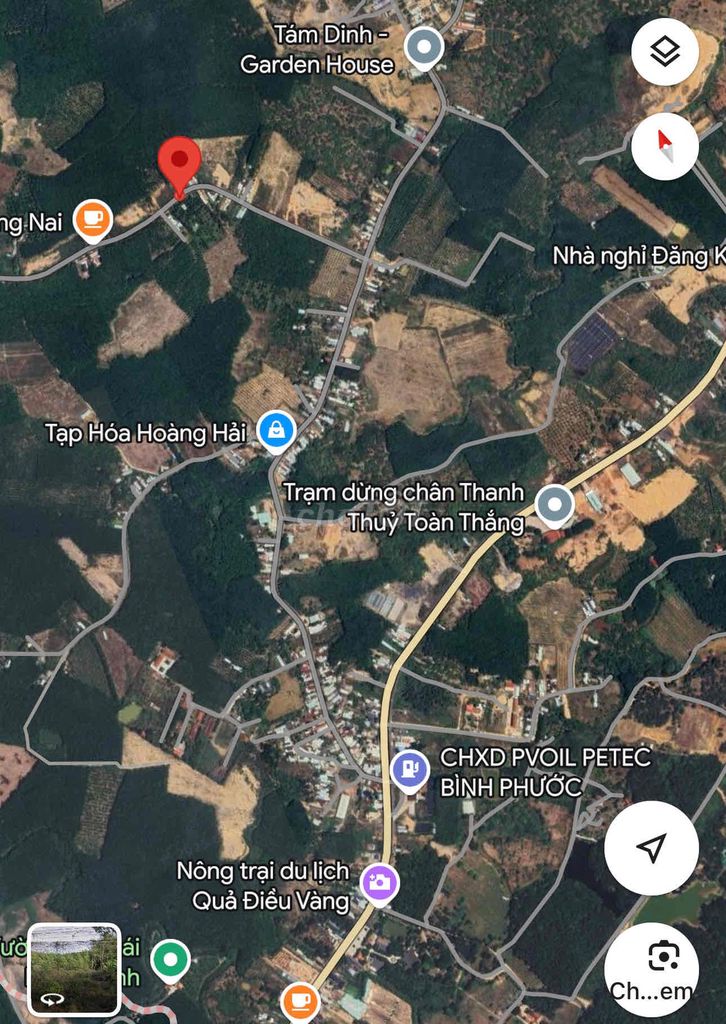Select CHXD PVOIL PETEC gas station marker
This screenshot has height=1024, width=726.
[408, 769]
